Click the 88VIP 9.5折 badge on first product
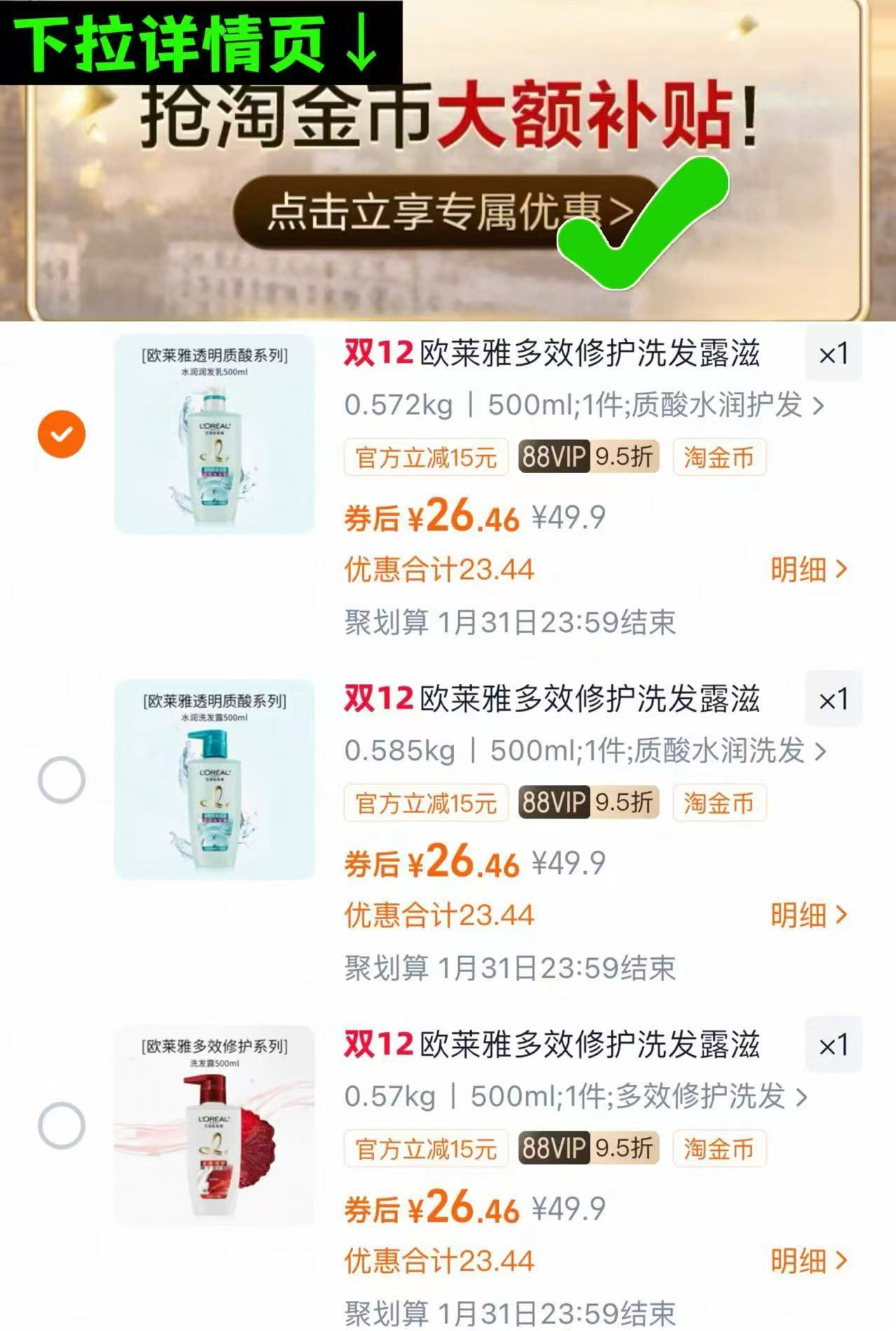Image resolution: width=896 pixels, height=1331 pixels. pos(586,456)
